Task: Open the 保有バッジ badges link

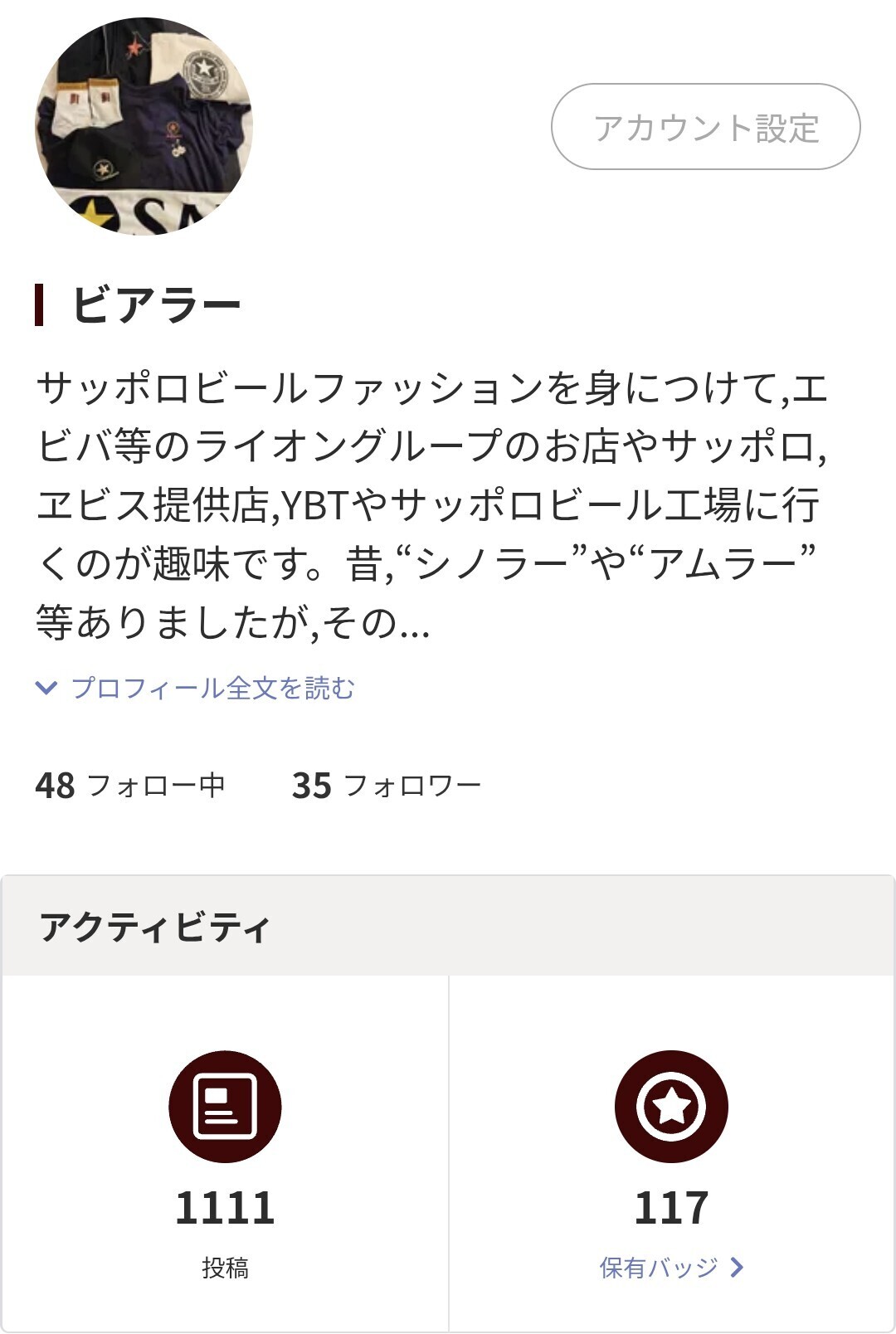Action: click(670, 1267)
